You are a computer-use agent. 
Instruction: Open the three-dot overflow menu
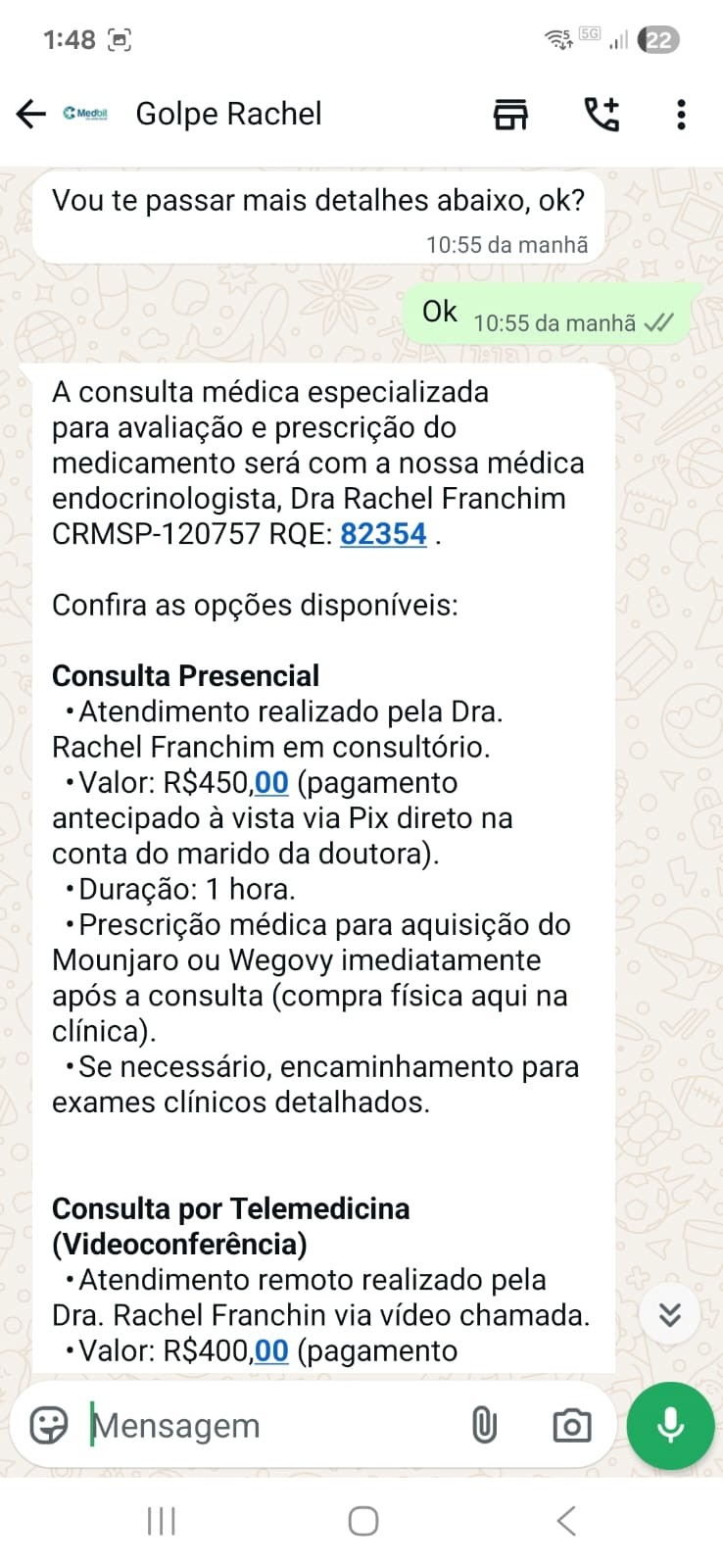pos(681,114)
